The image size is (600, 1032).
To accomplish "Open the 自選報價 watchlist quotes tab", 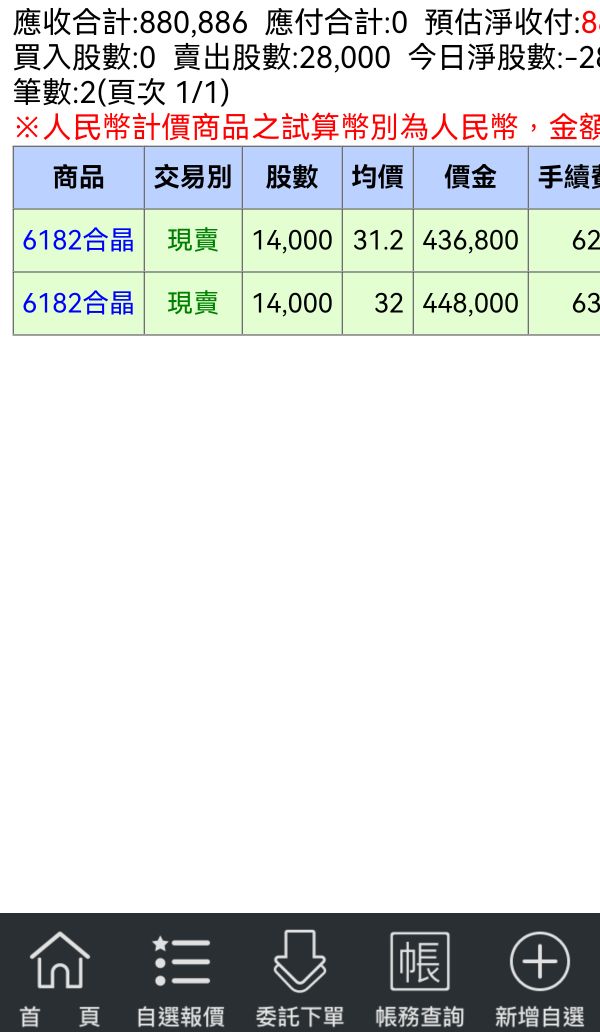I will 180,977.
